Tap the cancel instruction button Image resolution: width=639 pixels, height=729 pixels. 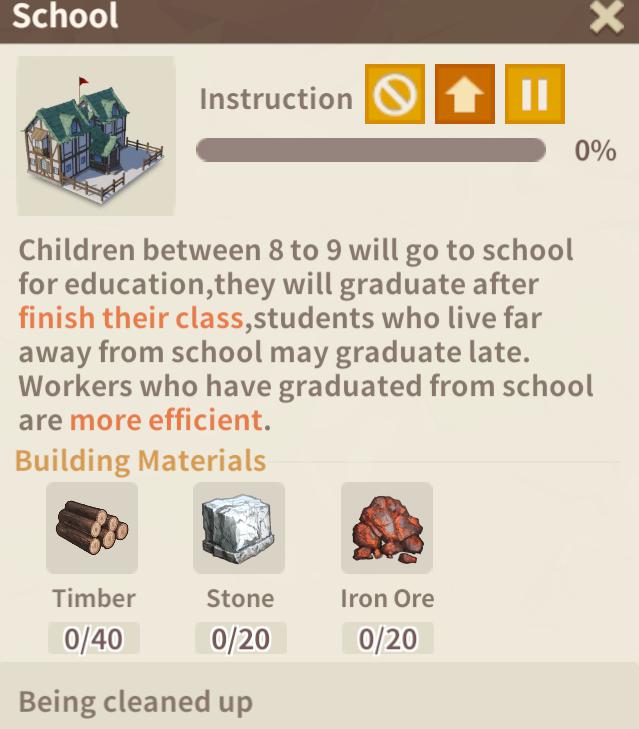[x=394, y=95]
